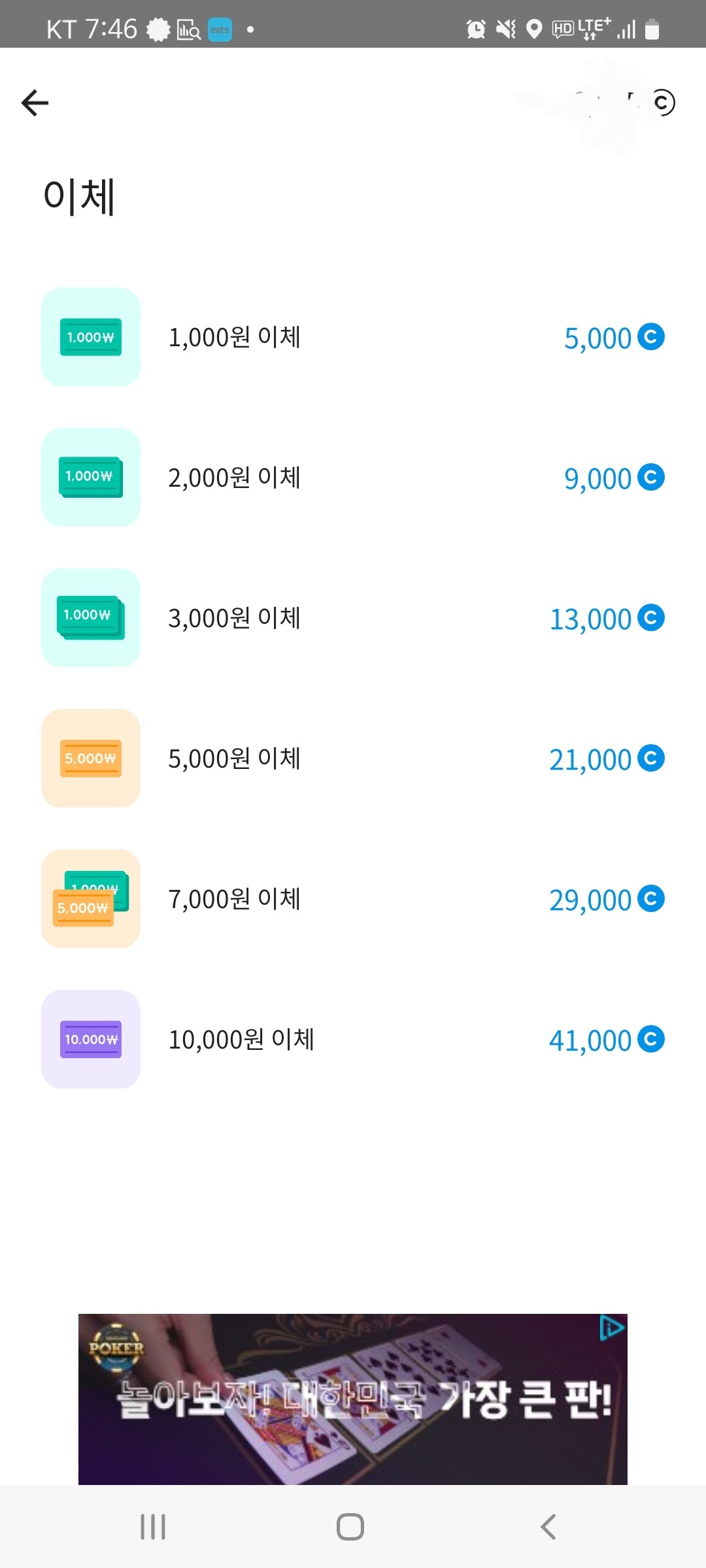Screen dimensions: 706x1568
Task: Go back using the top-left arrow
Action: click(35, 103)
